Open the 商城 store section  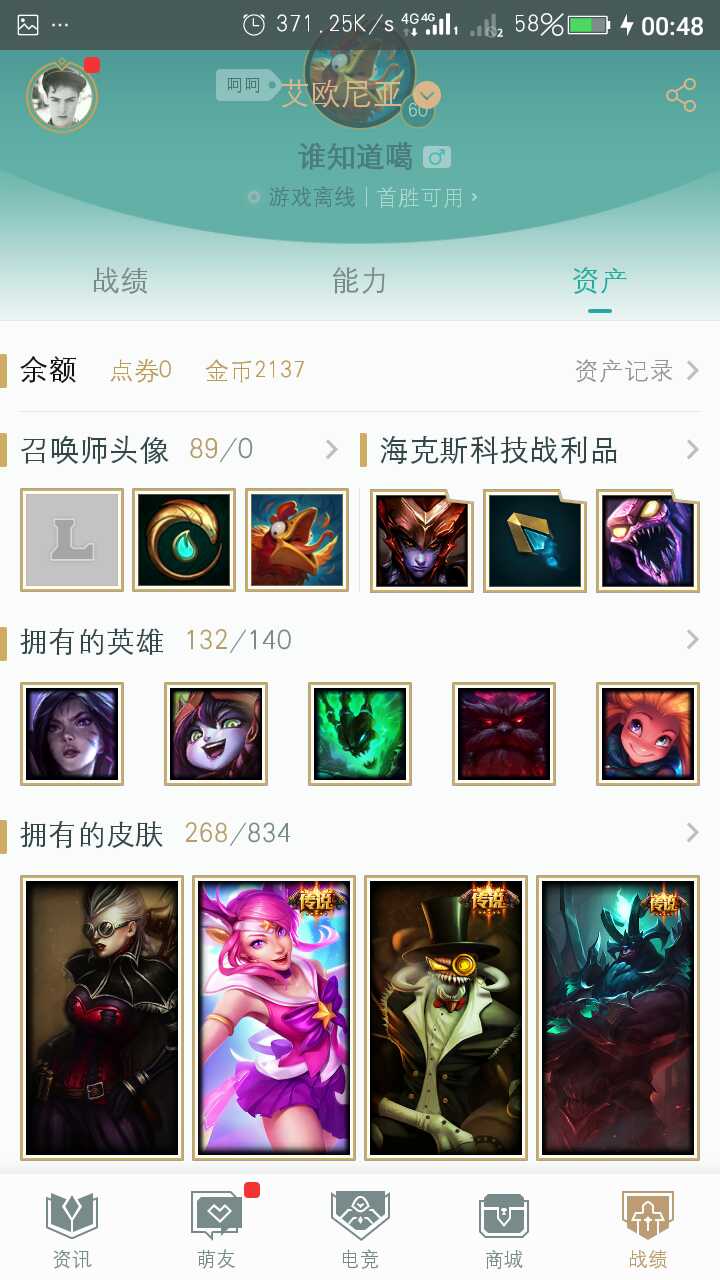pos(503,1225)
